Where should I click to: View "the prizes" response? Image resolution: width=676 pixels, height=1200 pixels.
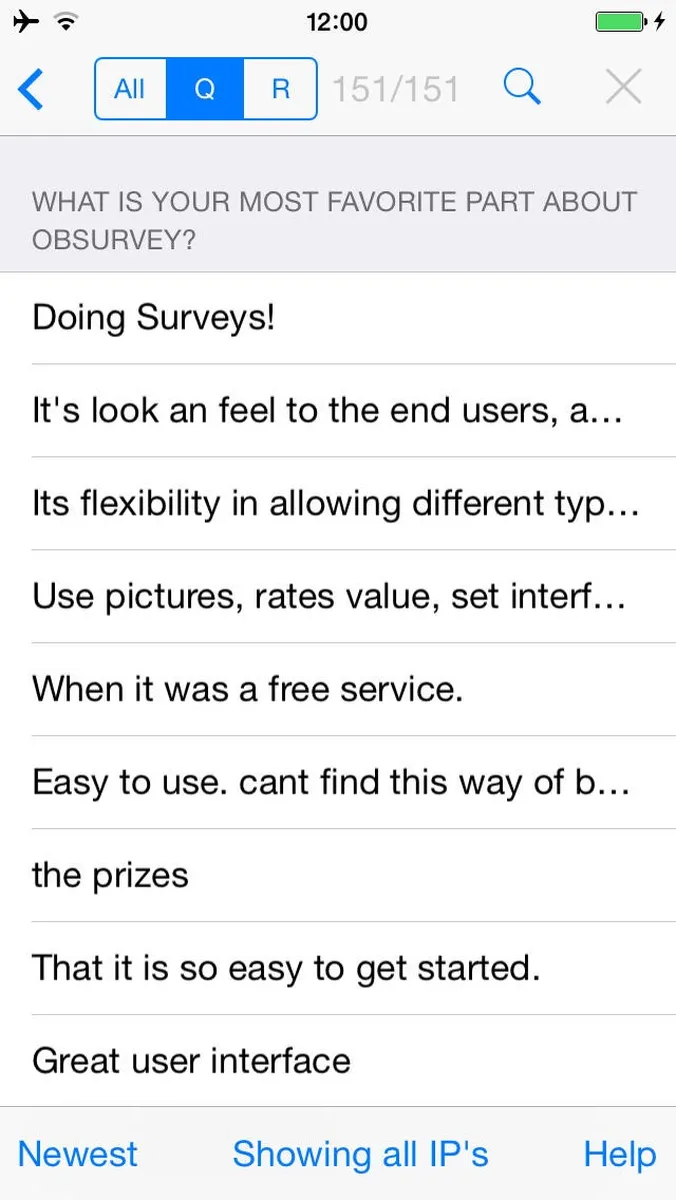[338, 876]
